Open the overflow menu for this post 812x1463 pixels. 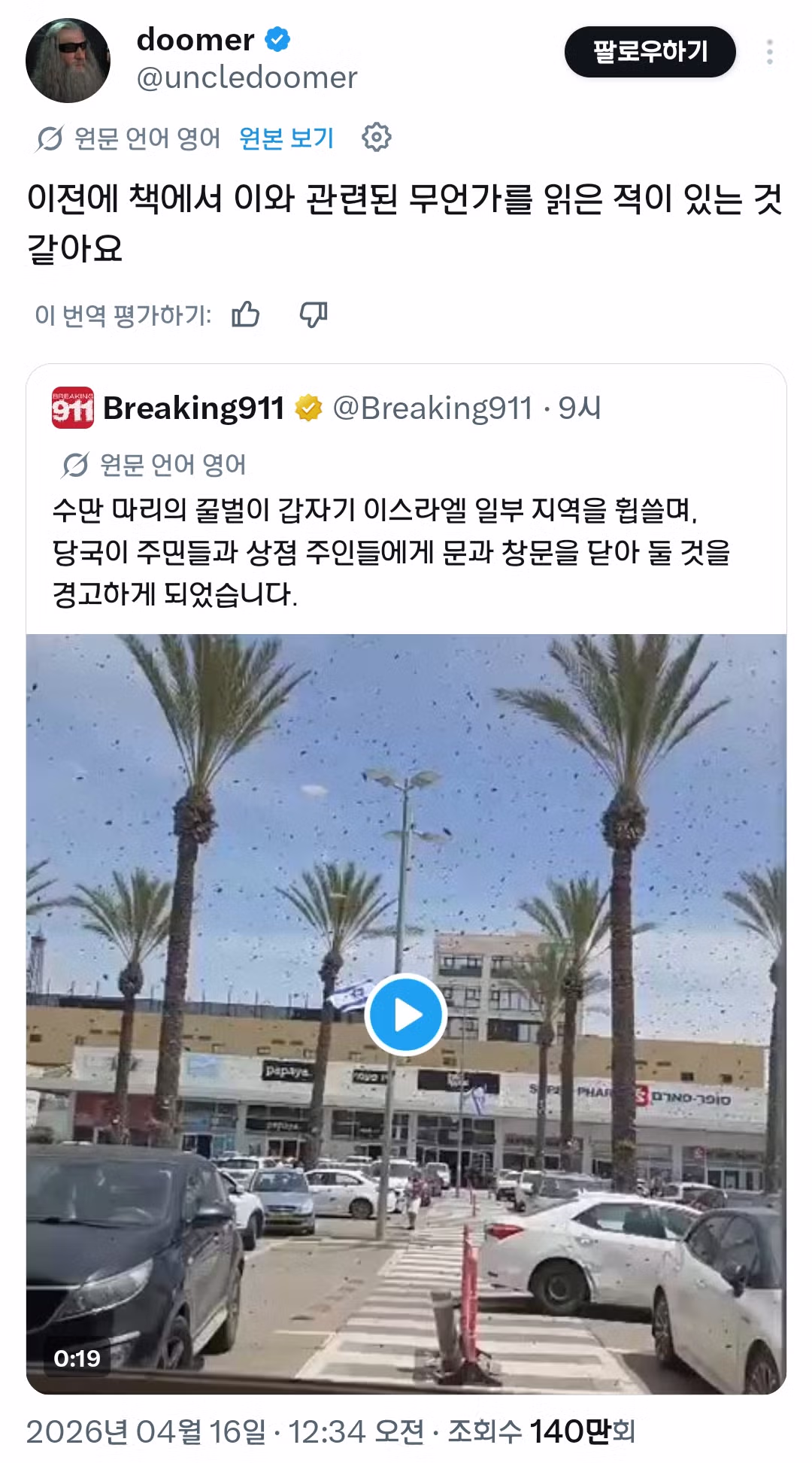(769, 52)
